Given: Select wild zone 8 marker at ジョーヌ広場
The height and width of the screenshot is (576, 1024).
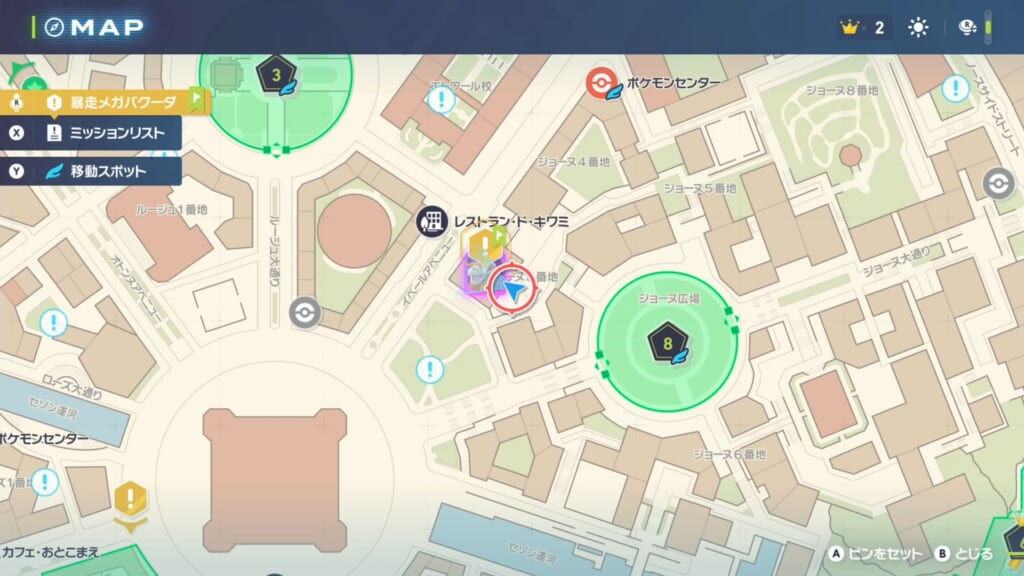Looking at the screenshot, I should (667, 343).
